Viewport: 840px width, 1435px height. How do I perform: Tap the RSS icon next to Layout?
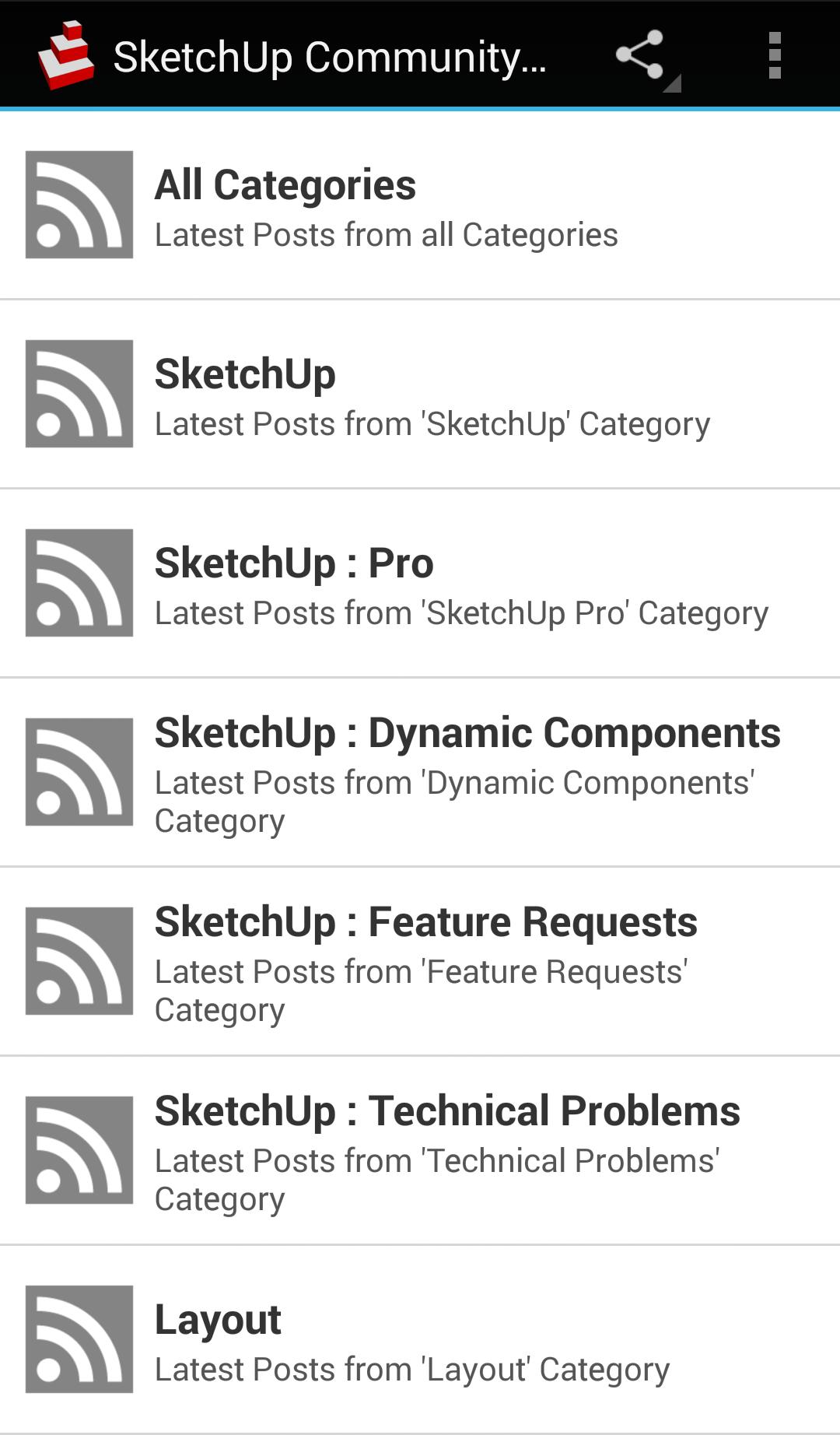pyautogui.click(x=79, y=1339)
